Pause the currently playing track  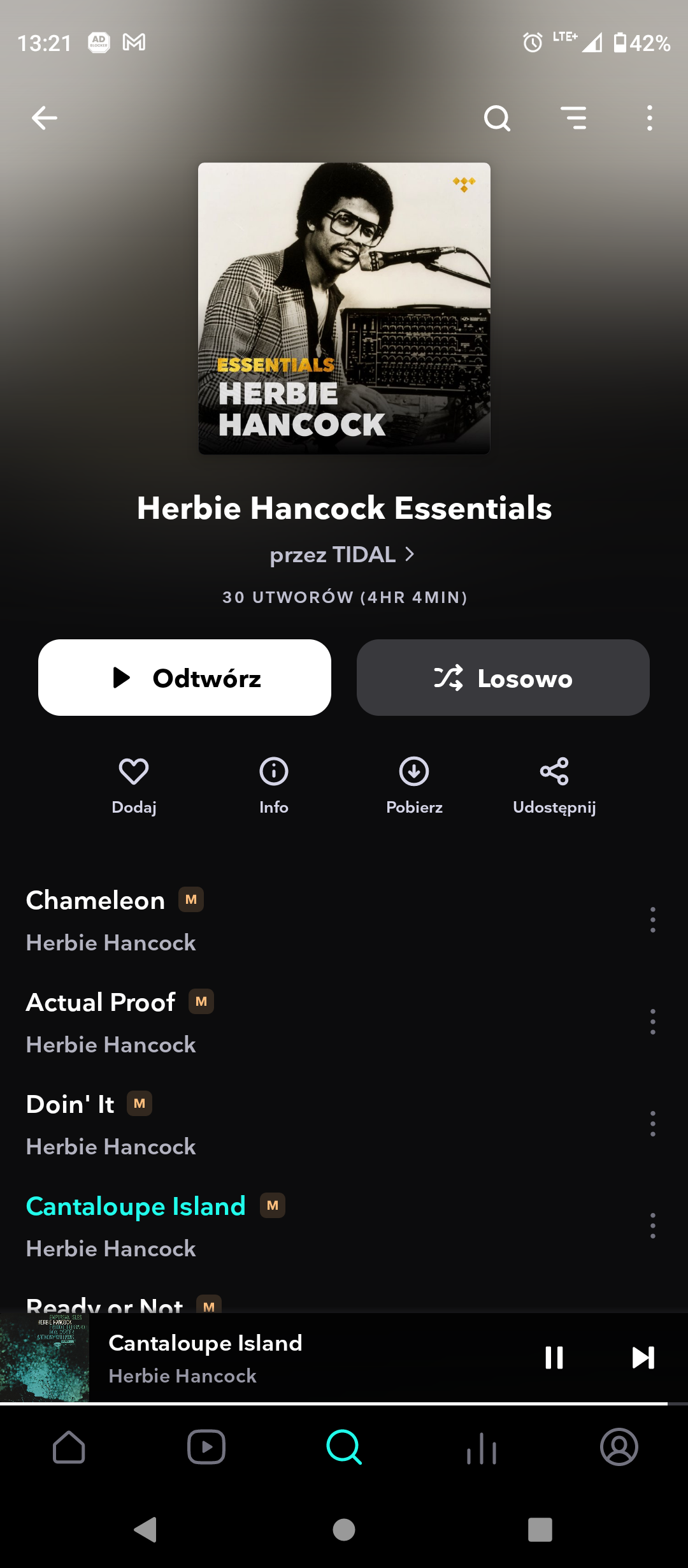point(554,1358)
